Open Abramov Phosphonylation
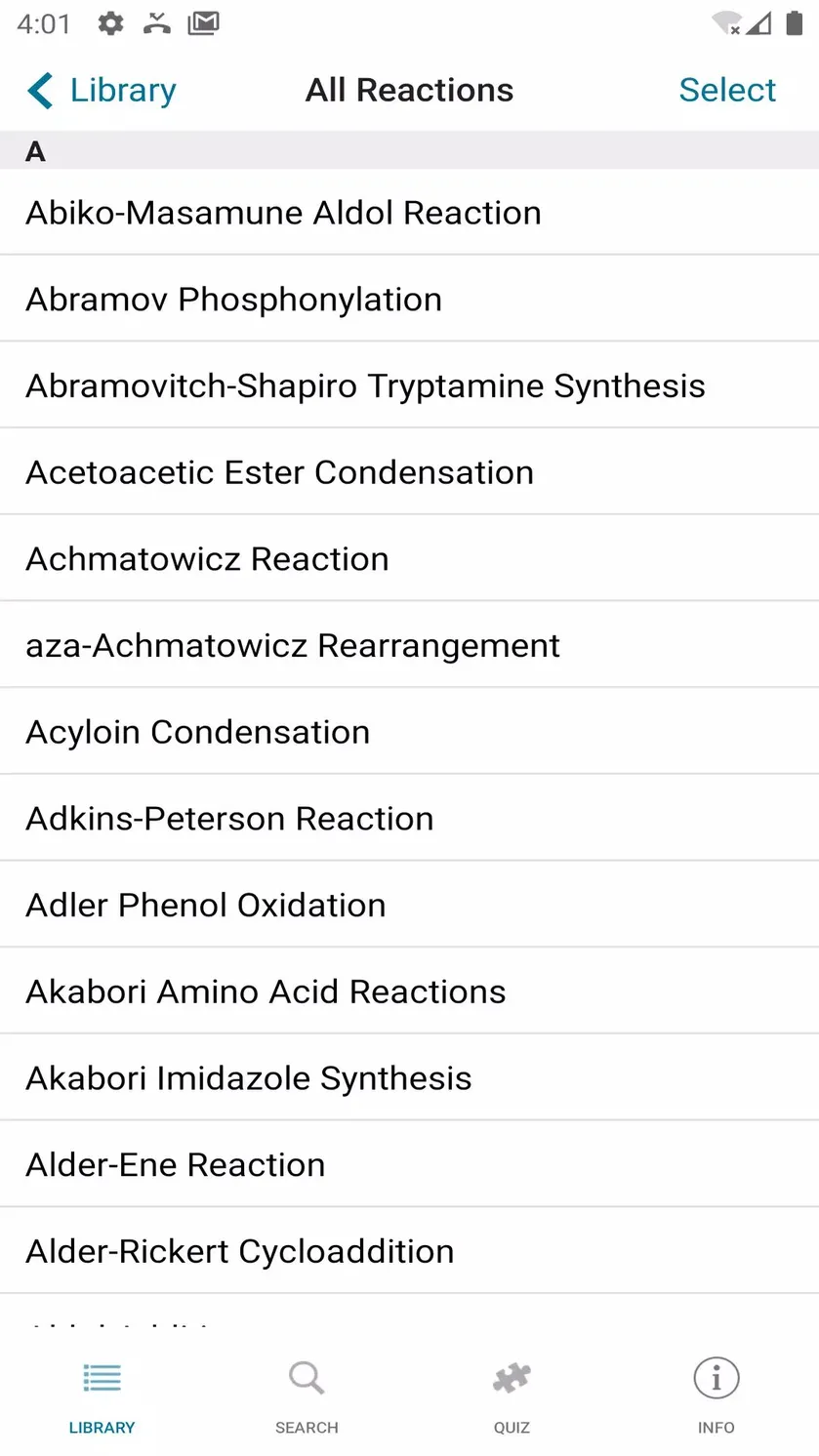This screenshot has width=819, height=1456. 409,299
